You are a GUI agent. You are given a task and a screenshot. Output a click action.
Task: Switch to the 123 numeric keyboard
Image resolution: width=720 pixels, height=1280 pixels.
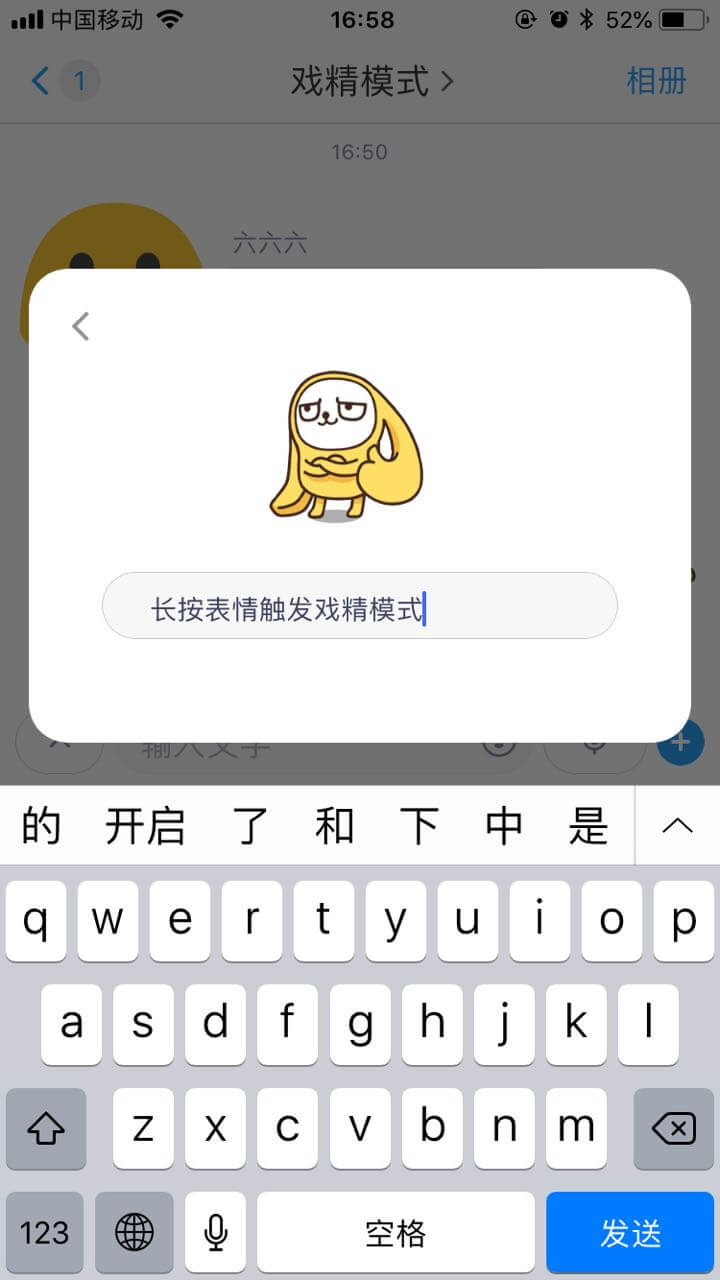[45, 1233]
